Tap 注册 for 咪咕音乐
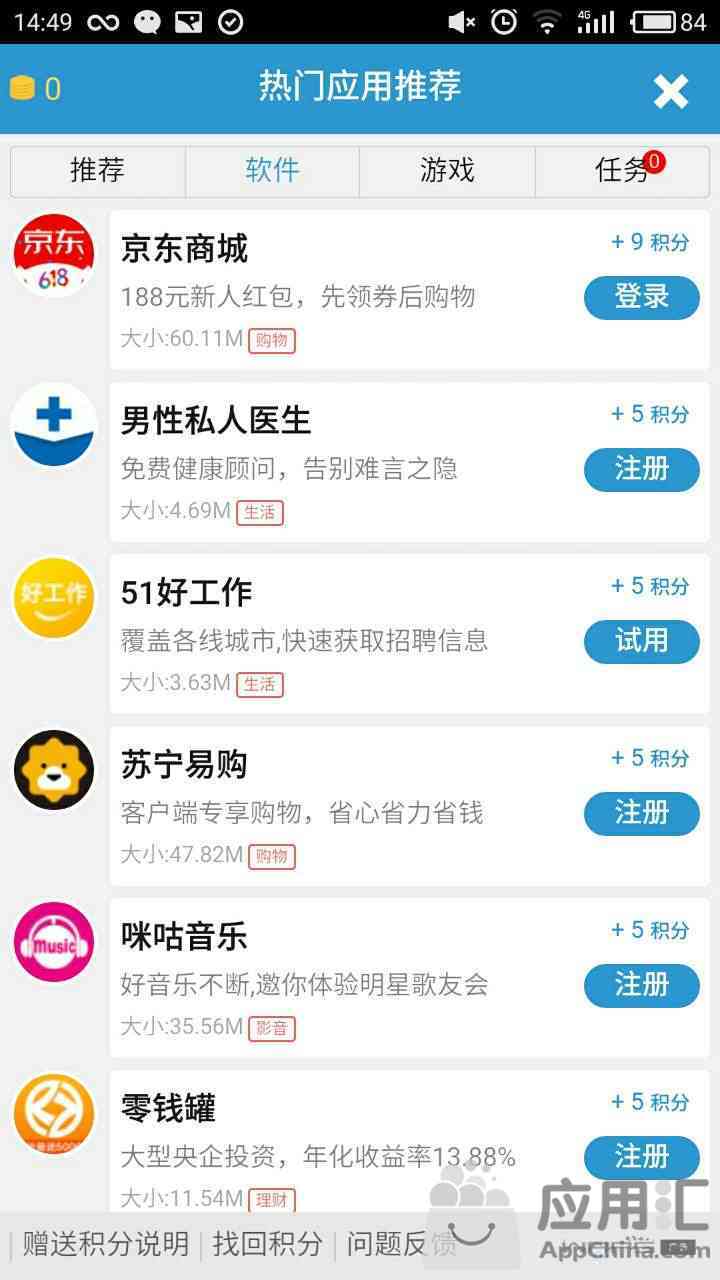 [642, 985]
